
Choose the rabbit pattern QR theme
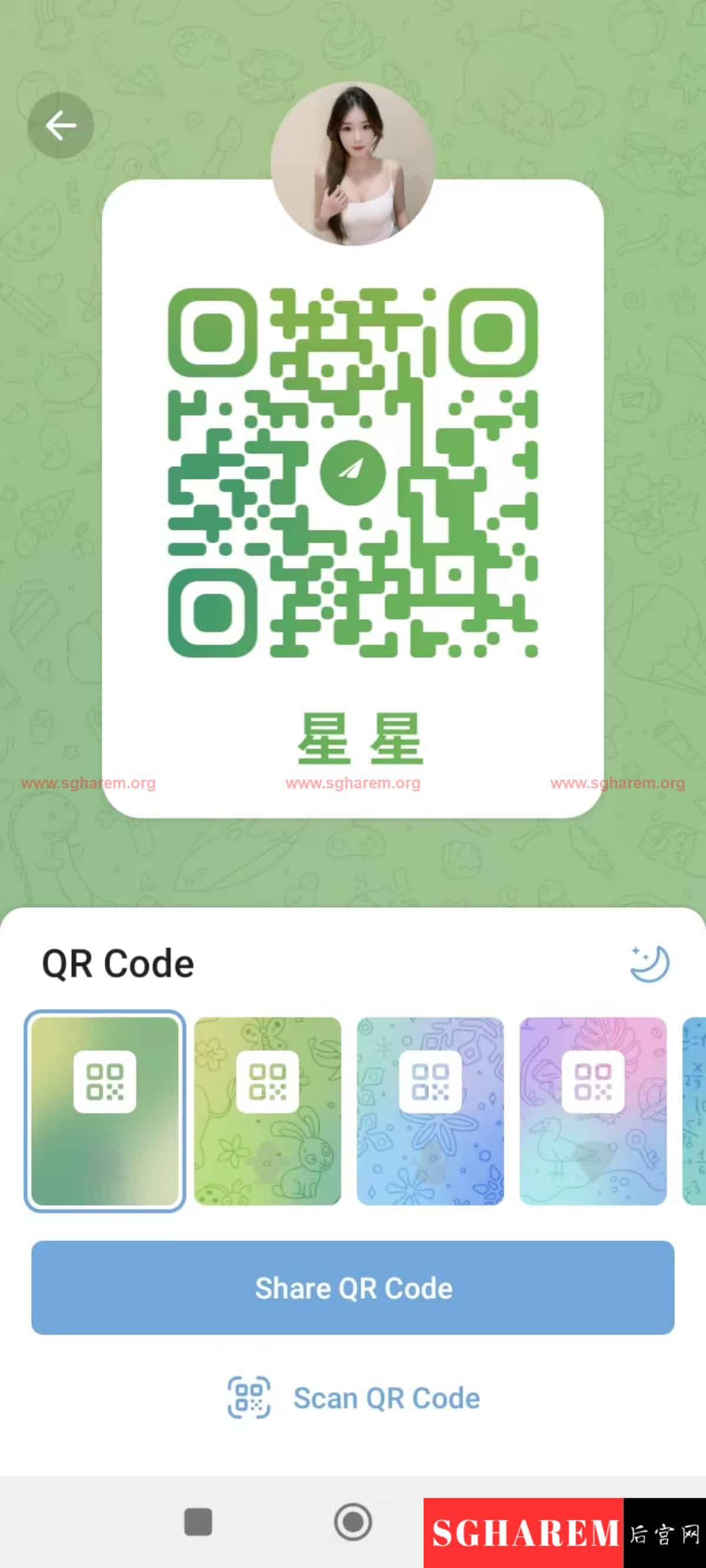tap(268, 1110)
